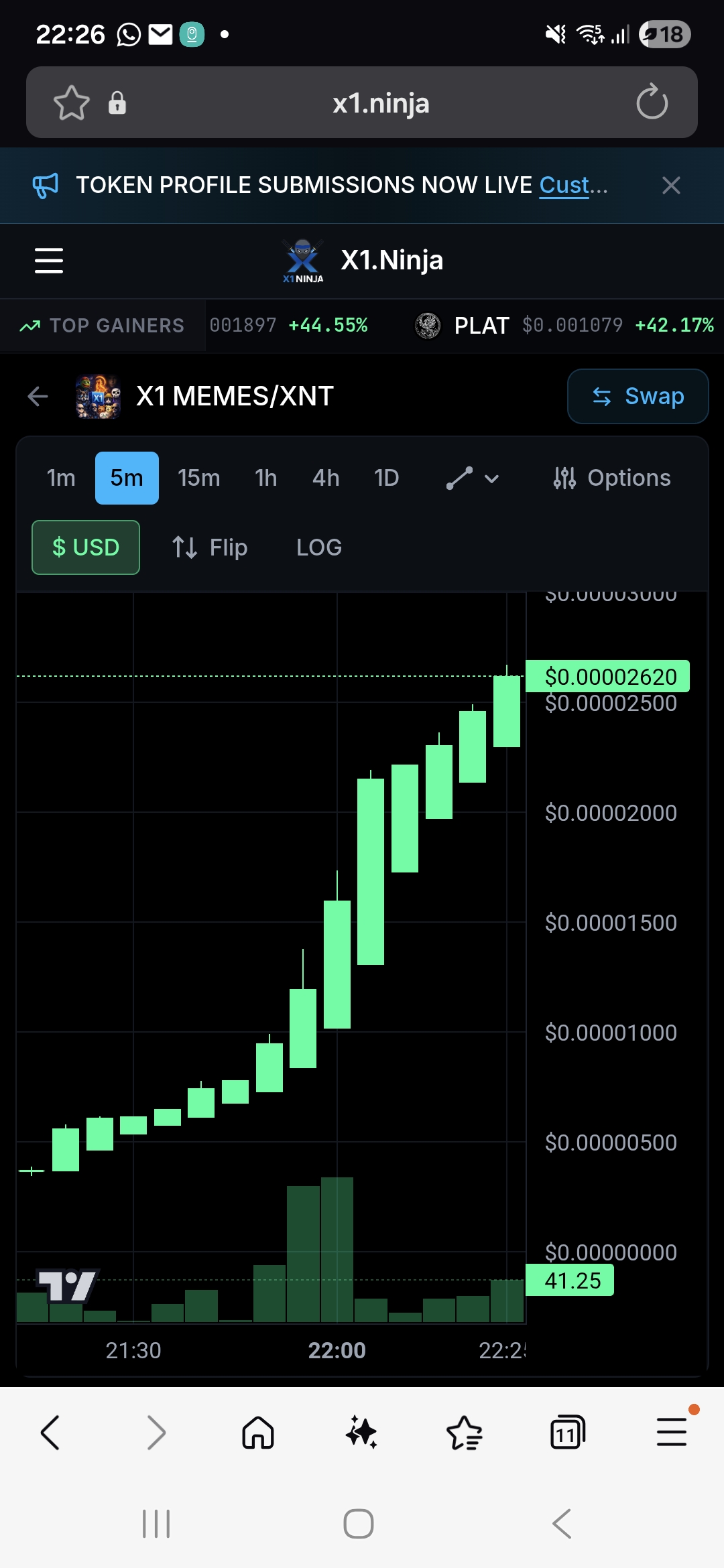Screen dimensions: 724x1568
Task: Enable LOG scale on chart
Action: tap(319, 547)
